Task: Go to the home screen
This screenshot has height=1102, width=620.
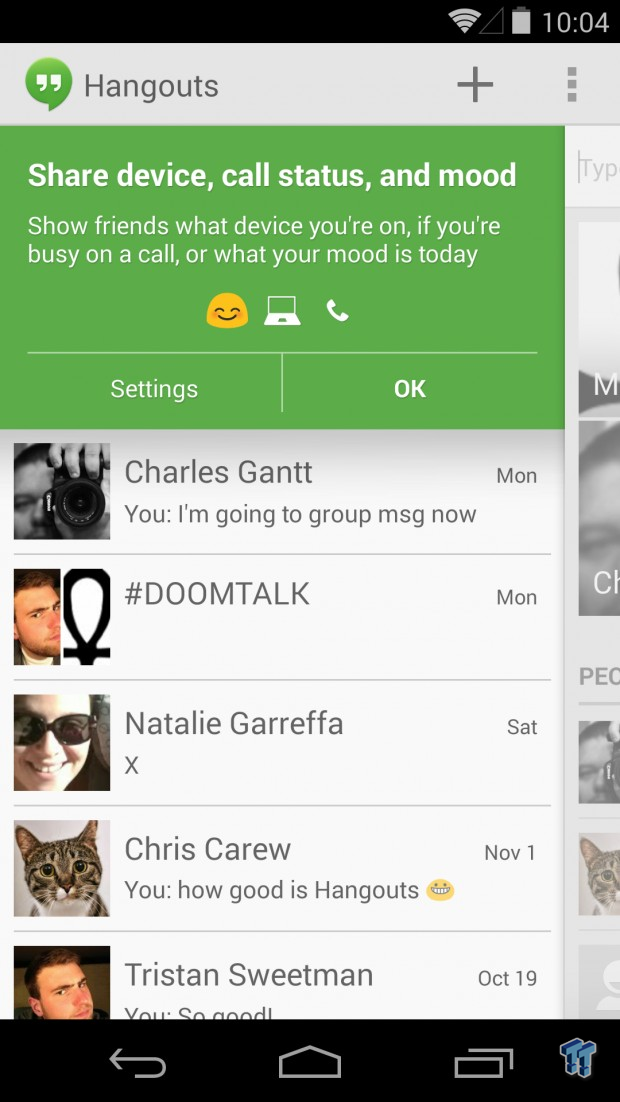Action: (310, 1061)
